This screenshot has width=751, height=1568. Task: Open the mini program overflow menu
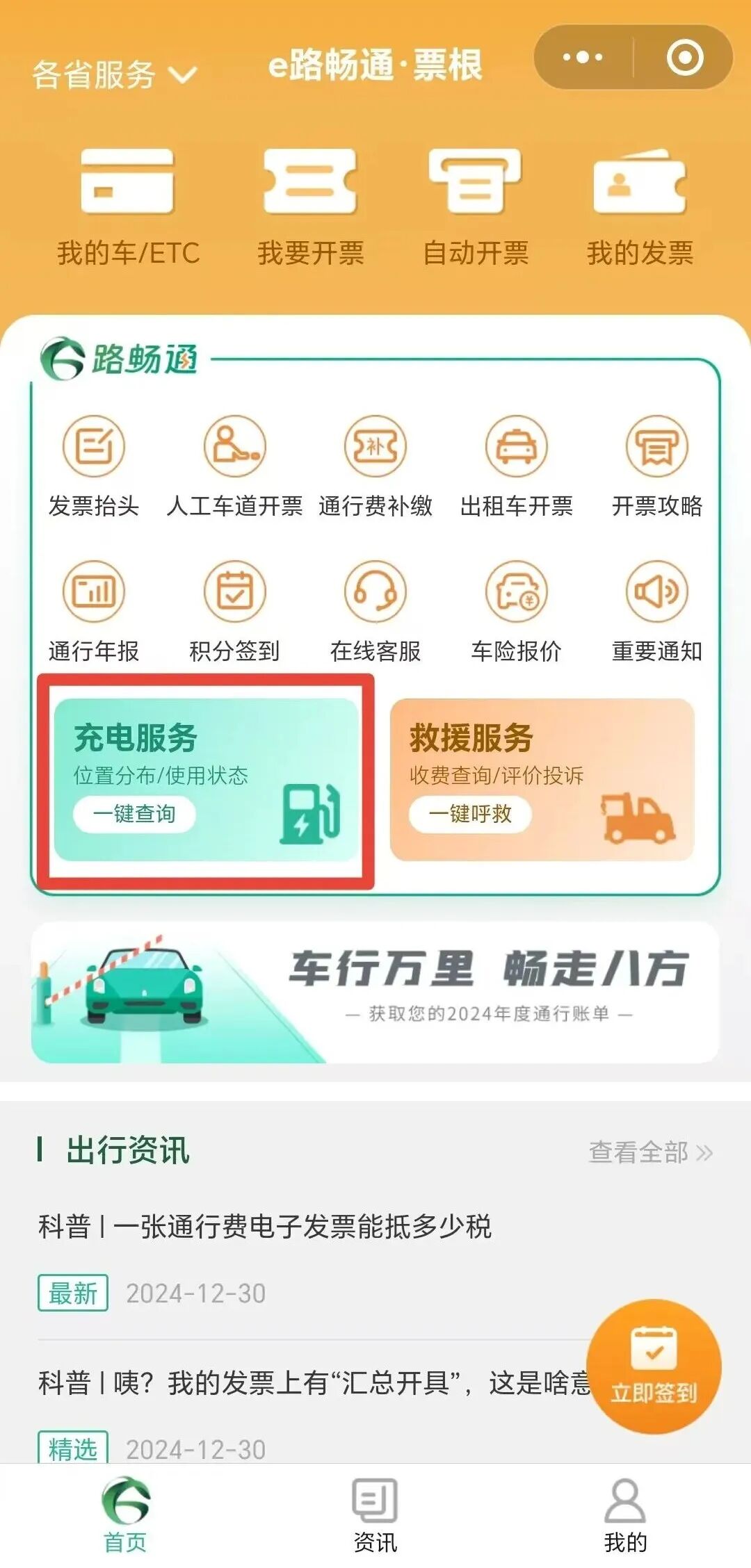point(583,58)
